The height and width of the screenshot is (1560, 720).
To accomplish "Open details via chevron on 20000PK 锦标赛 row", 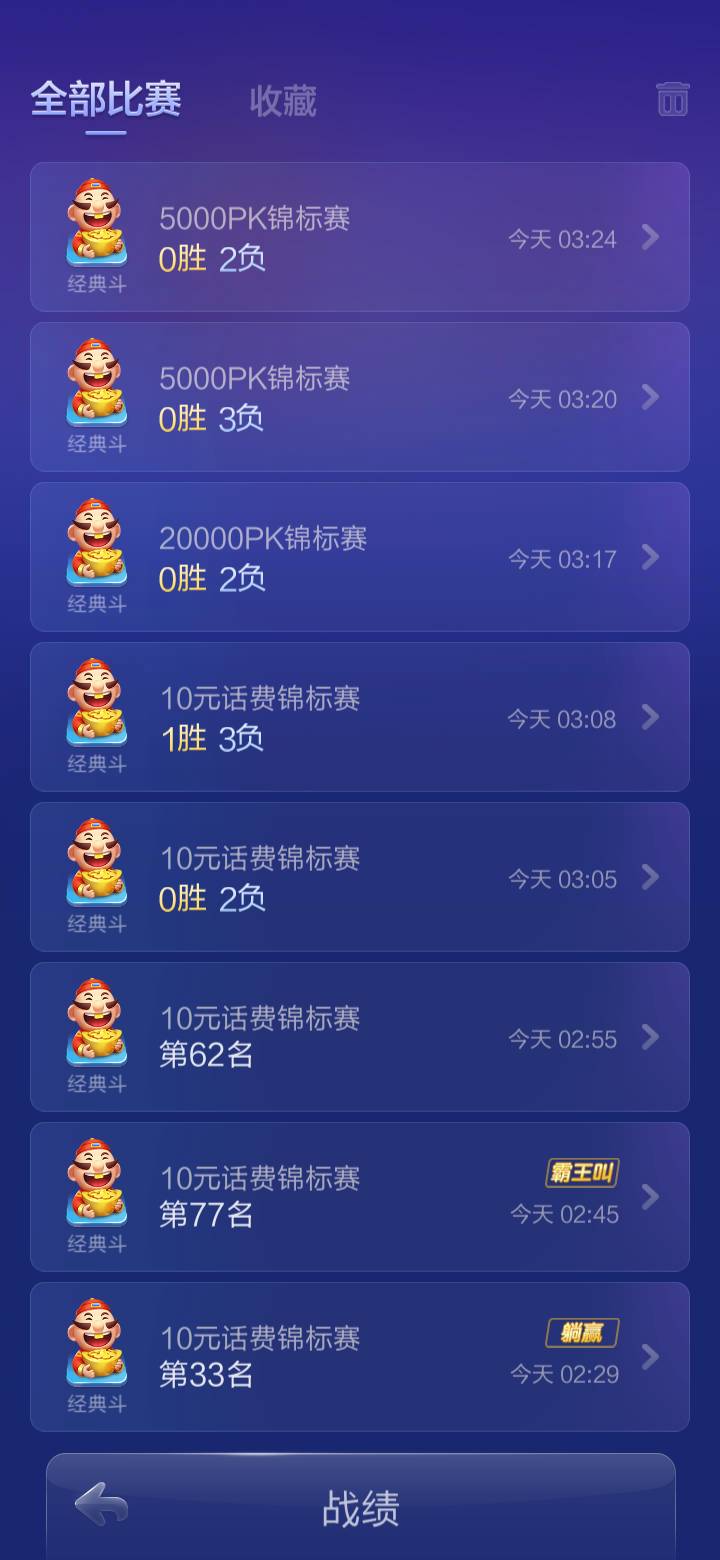I will (651, 558).
